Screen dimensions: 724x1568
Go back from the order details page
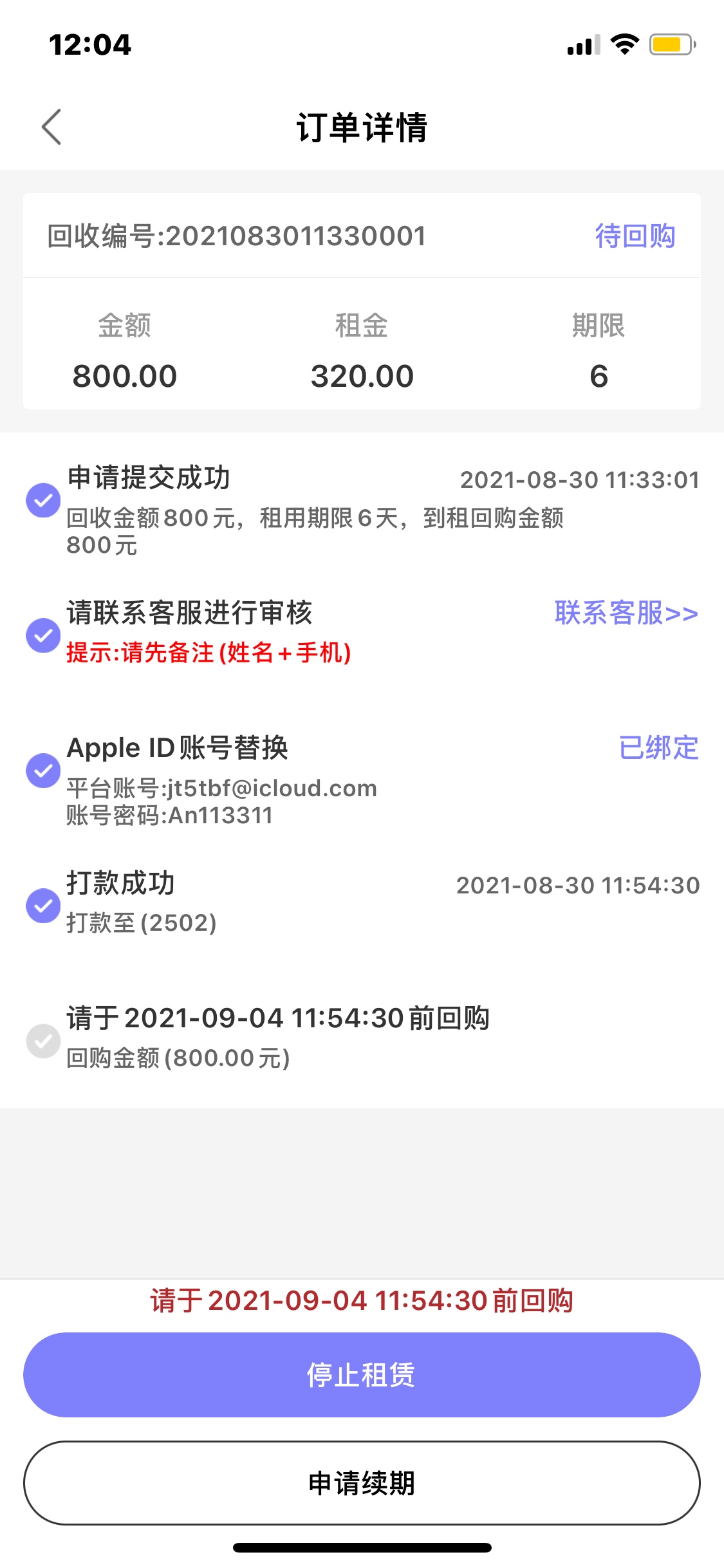(51, 127)
